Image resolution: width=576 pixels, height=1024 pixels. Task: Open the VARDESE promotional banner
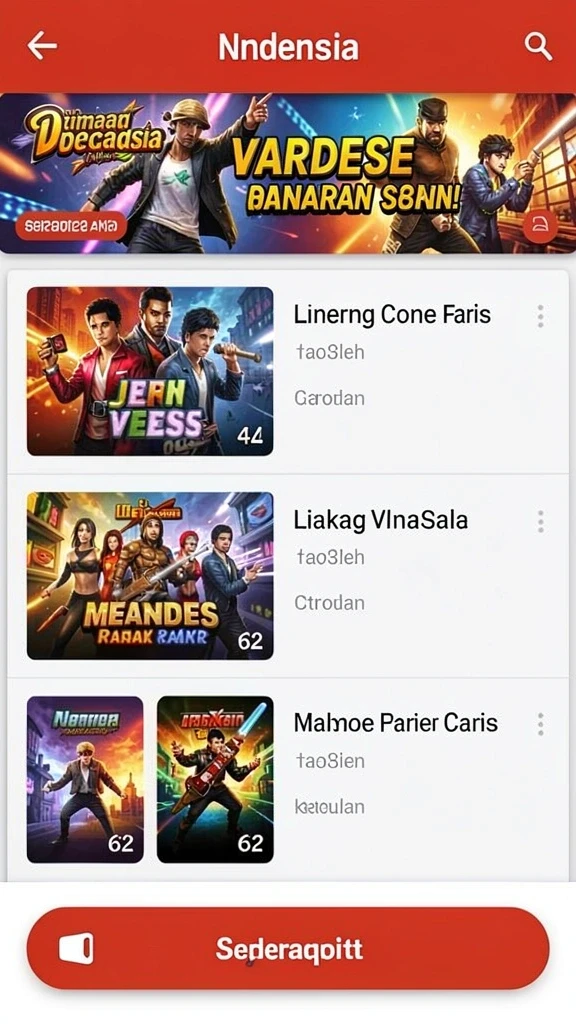tap(288, 173)
